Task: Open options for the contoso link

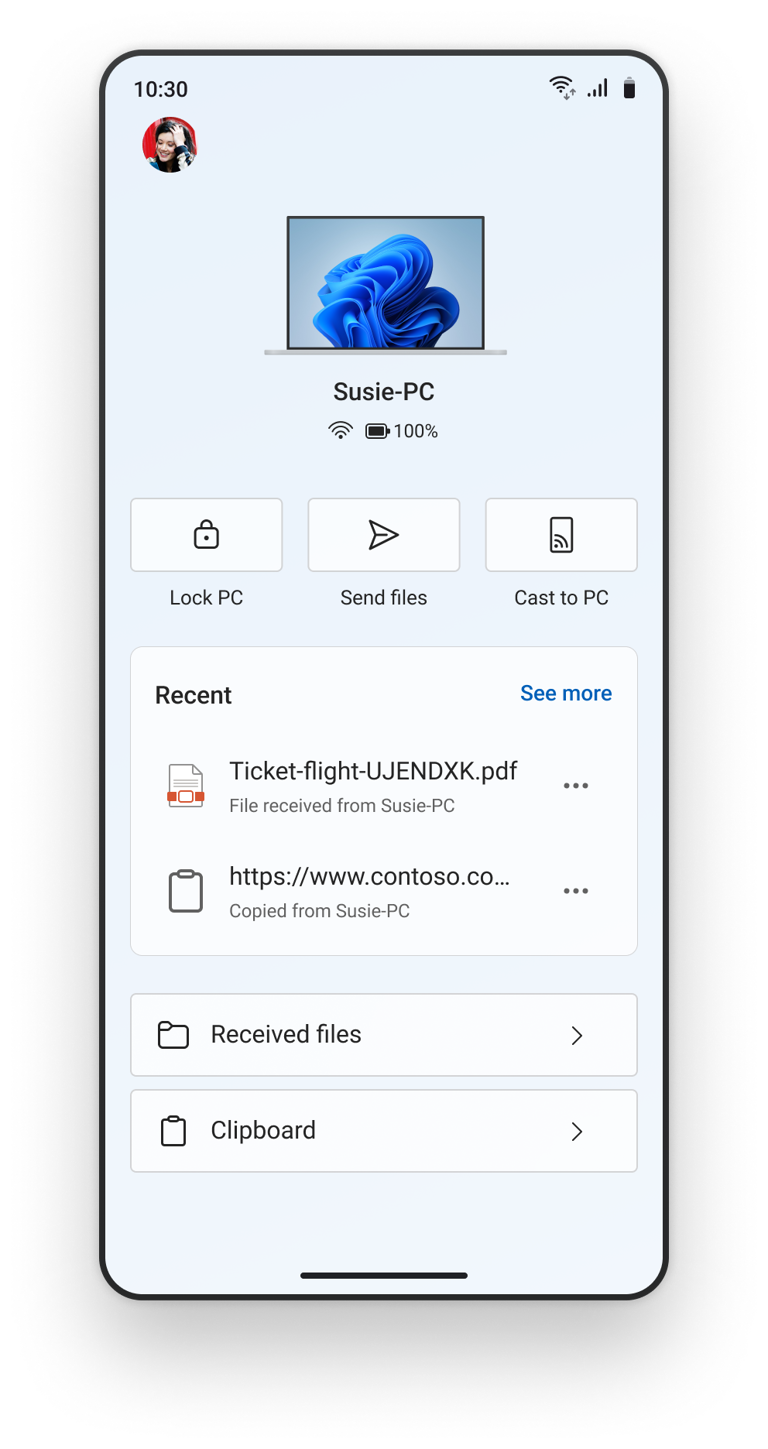Action: pyautogui.click(x=575, y=891)
